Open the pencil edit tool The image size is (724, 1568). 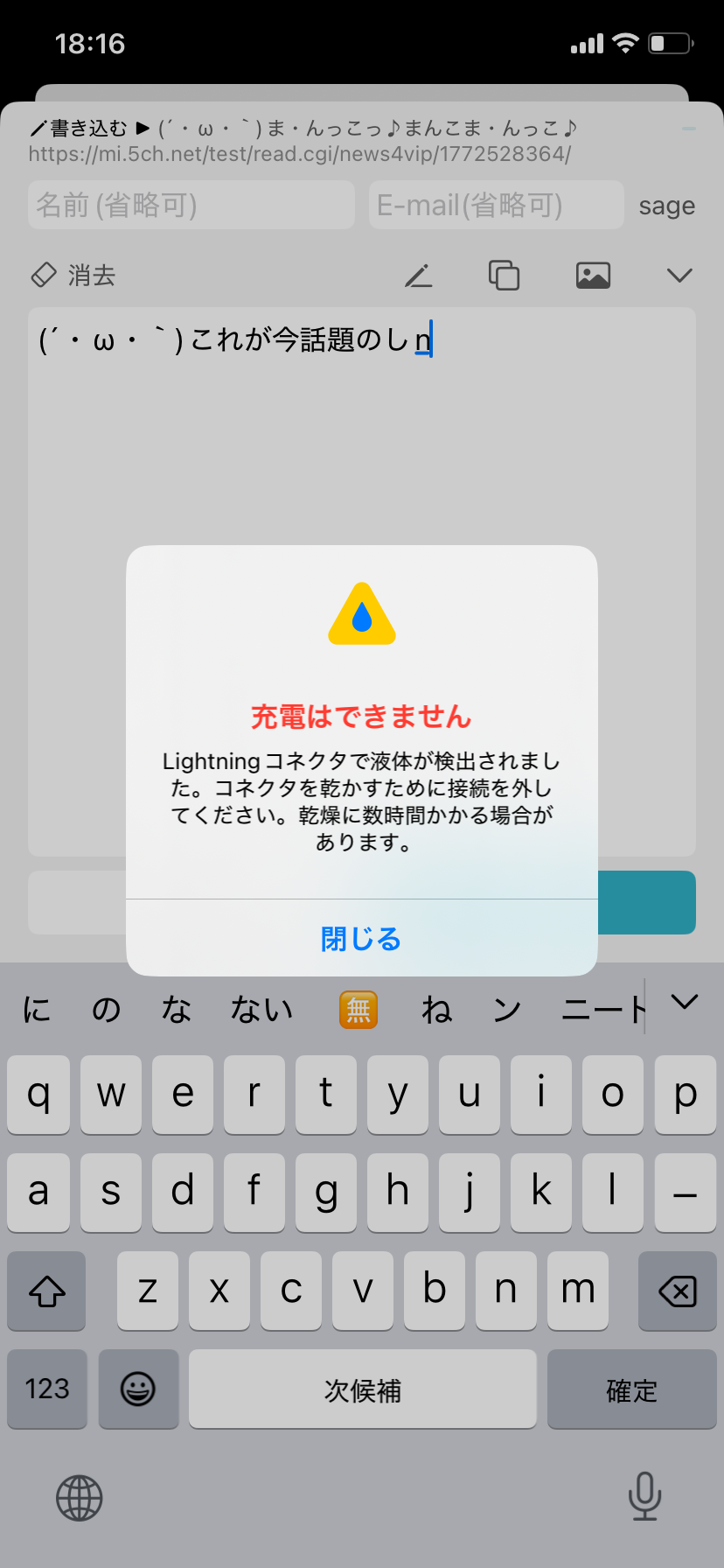pyautogui.click(x=419, y=276)
